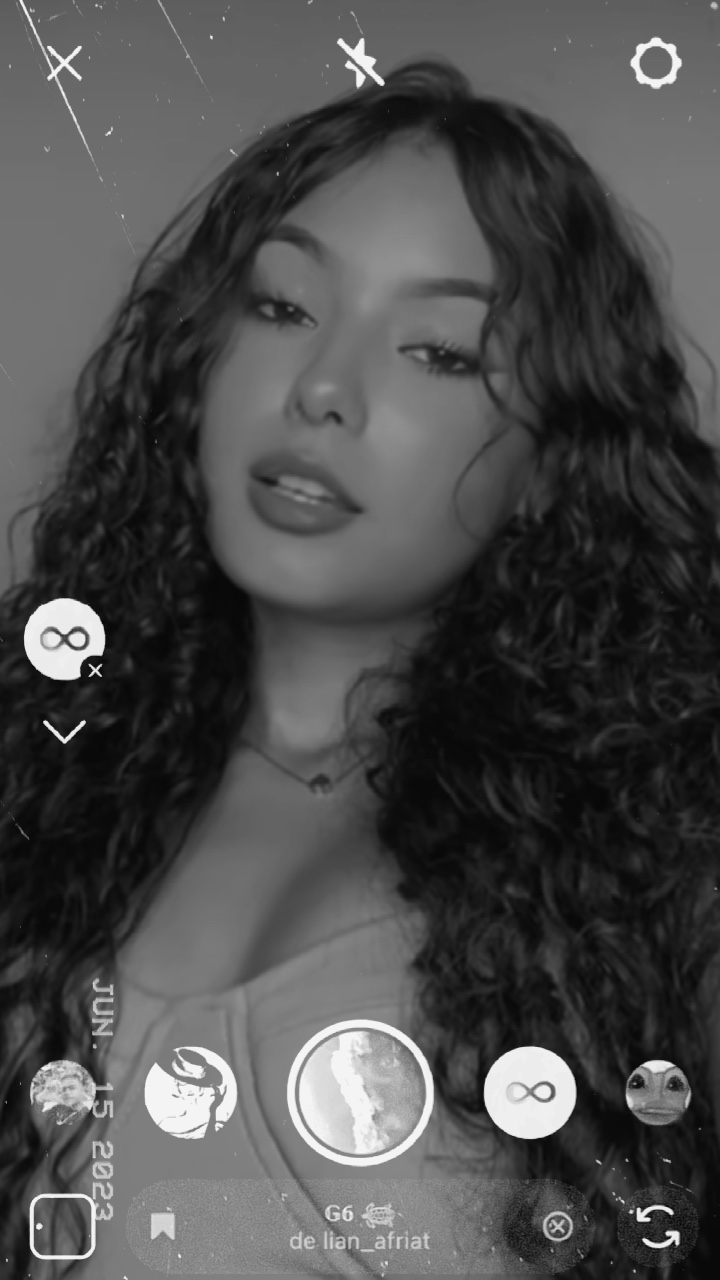Select the infinity effect next to the shutter
The width and height of the screenshot is (720, 1280).
click(x=530, y=1092)
